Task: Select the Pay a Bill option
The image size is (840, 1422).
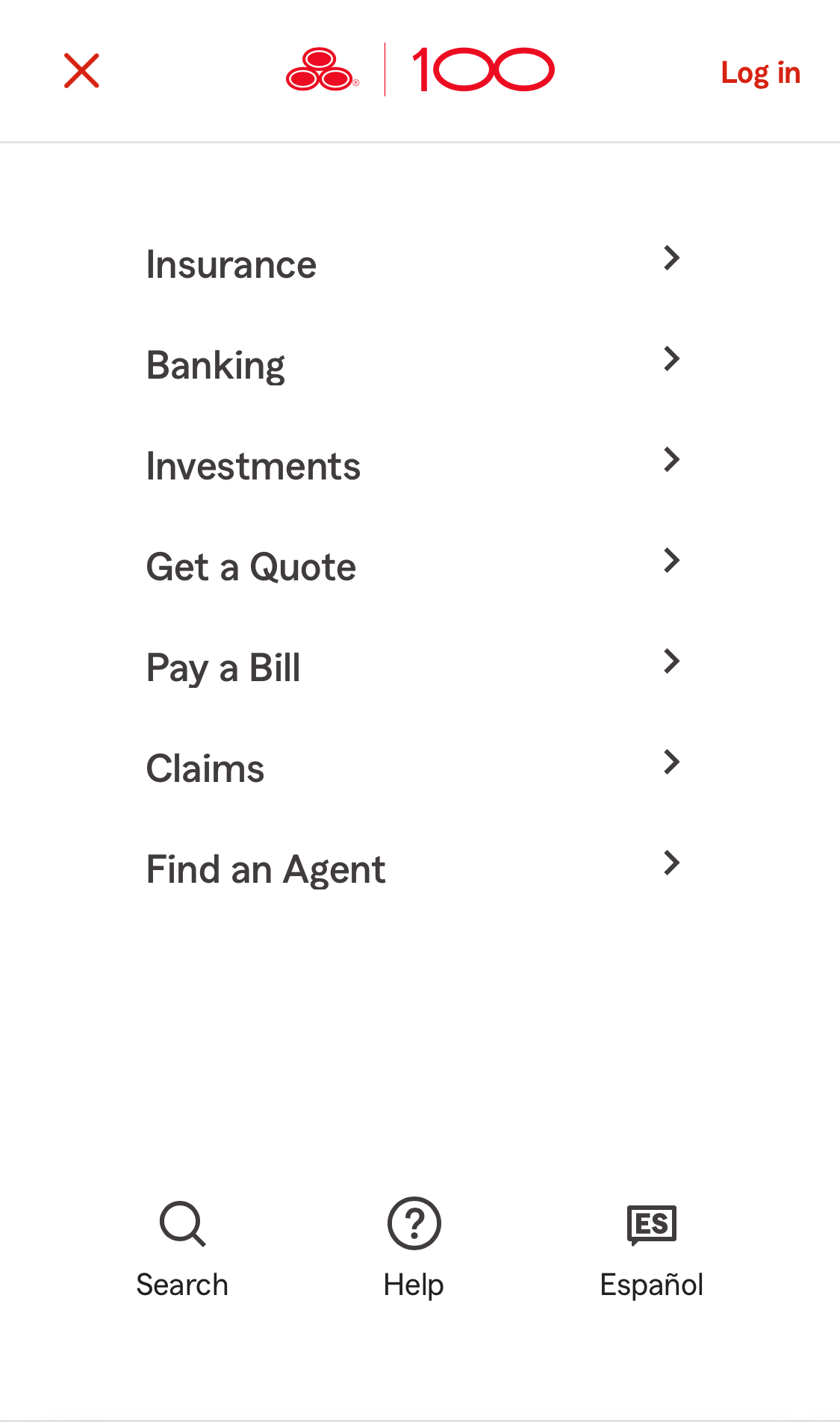Action: (223, 667)
